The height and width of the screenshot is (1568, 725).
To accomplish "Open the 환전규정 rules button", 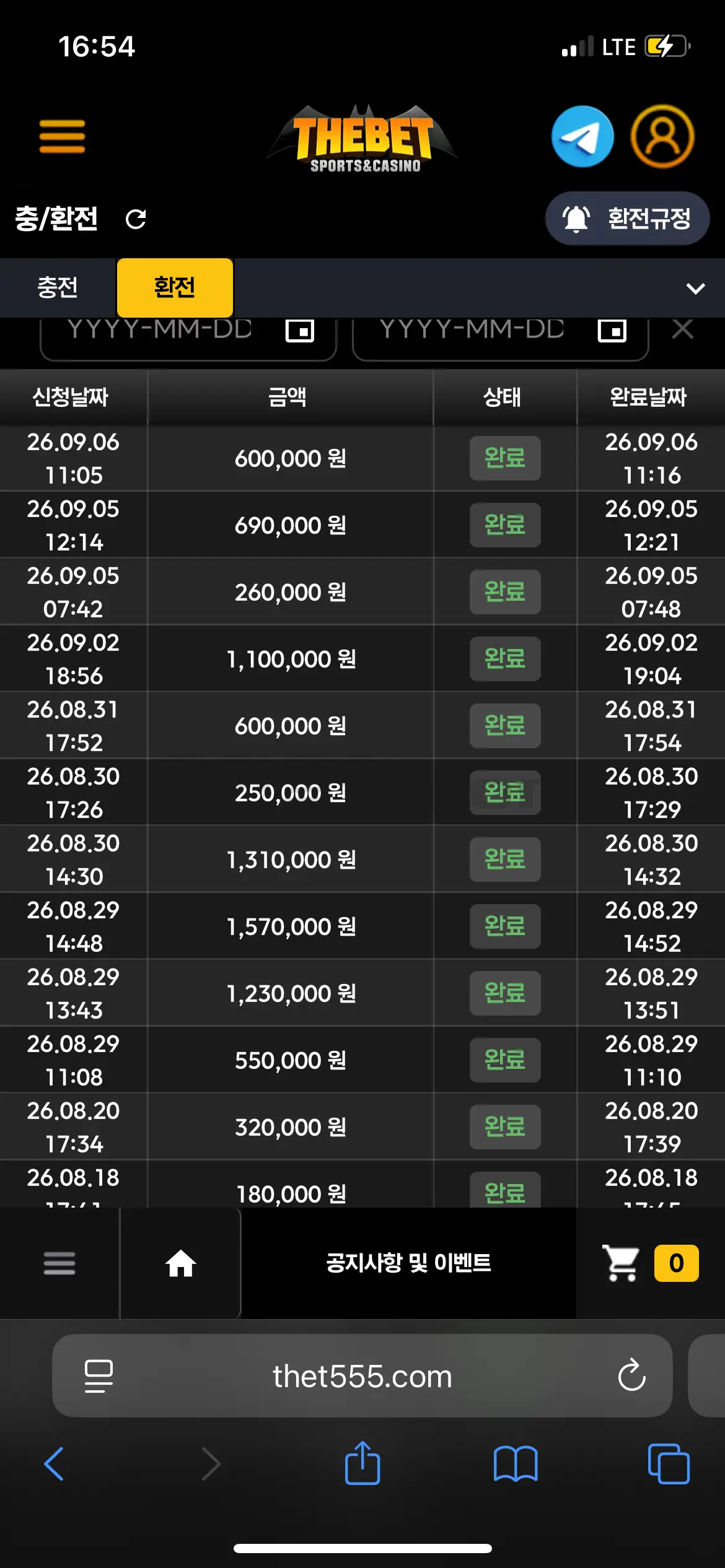I will tap(627, 219).
